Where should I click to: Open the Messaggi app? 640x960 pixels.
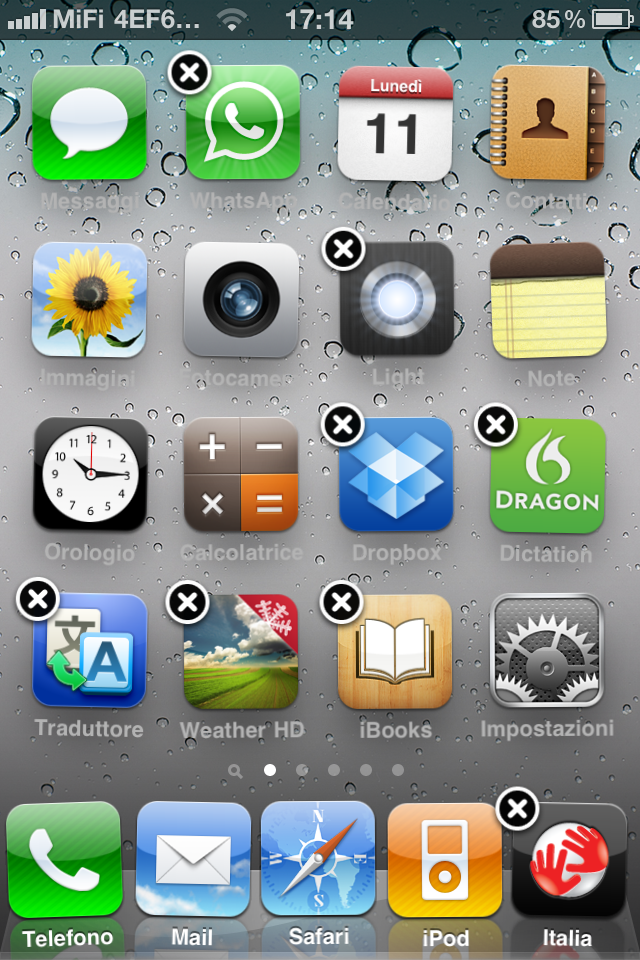[x=89, y=123]
